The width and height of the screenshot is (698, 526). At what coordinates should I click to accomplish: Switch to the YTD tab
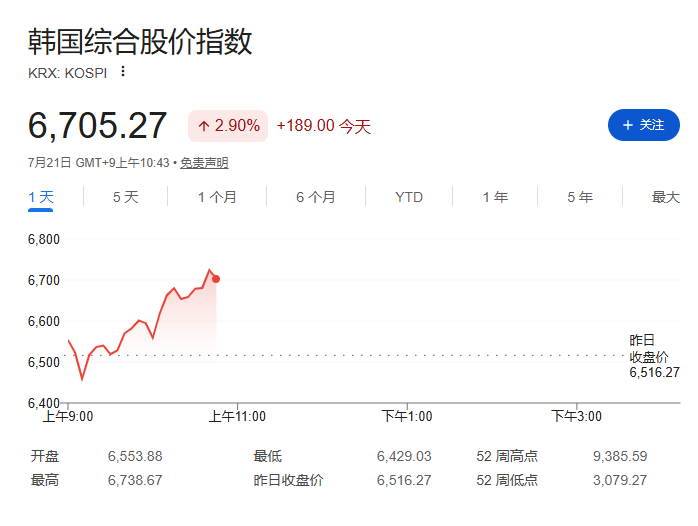tap(409, 197)
